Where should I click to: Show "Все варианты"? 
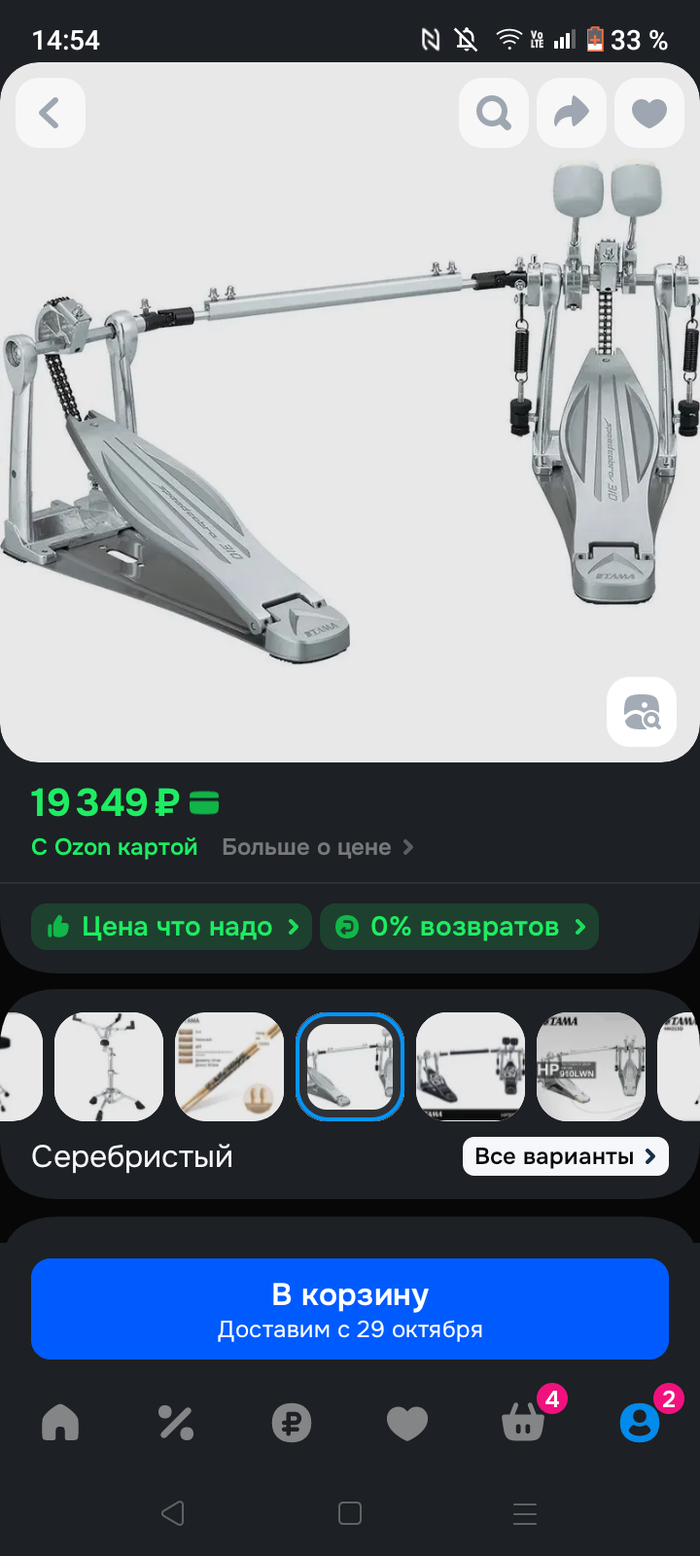(x=565, y=1157)
